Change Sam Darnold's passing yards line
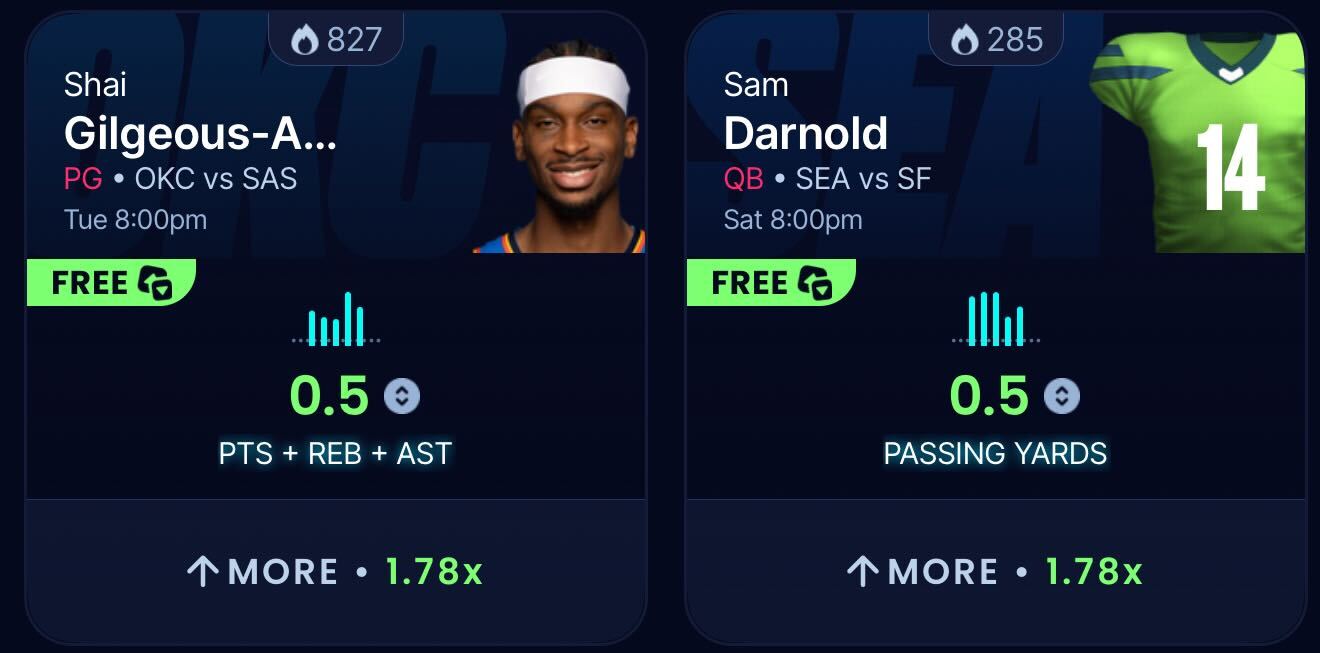This screenshot has height=653, width=1320. 1062,397
